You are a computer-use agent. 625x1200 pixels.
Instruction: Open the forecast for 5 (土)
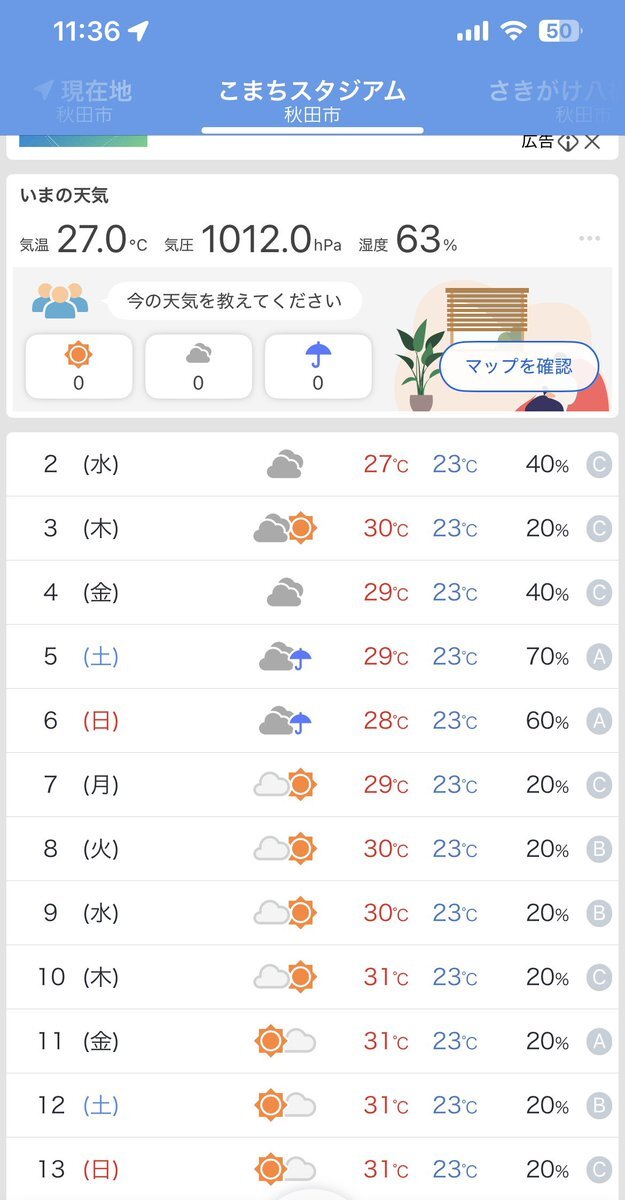click(x=312, y=657)
